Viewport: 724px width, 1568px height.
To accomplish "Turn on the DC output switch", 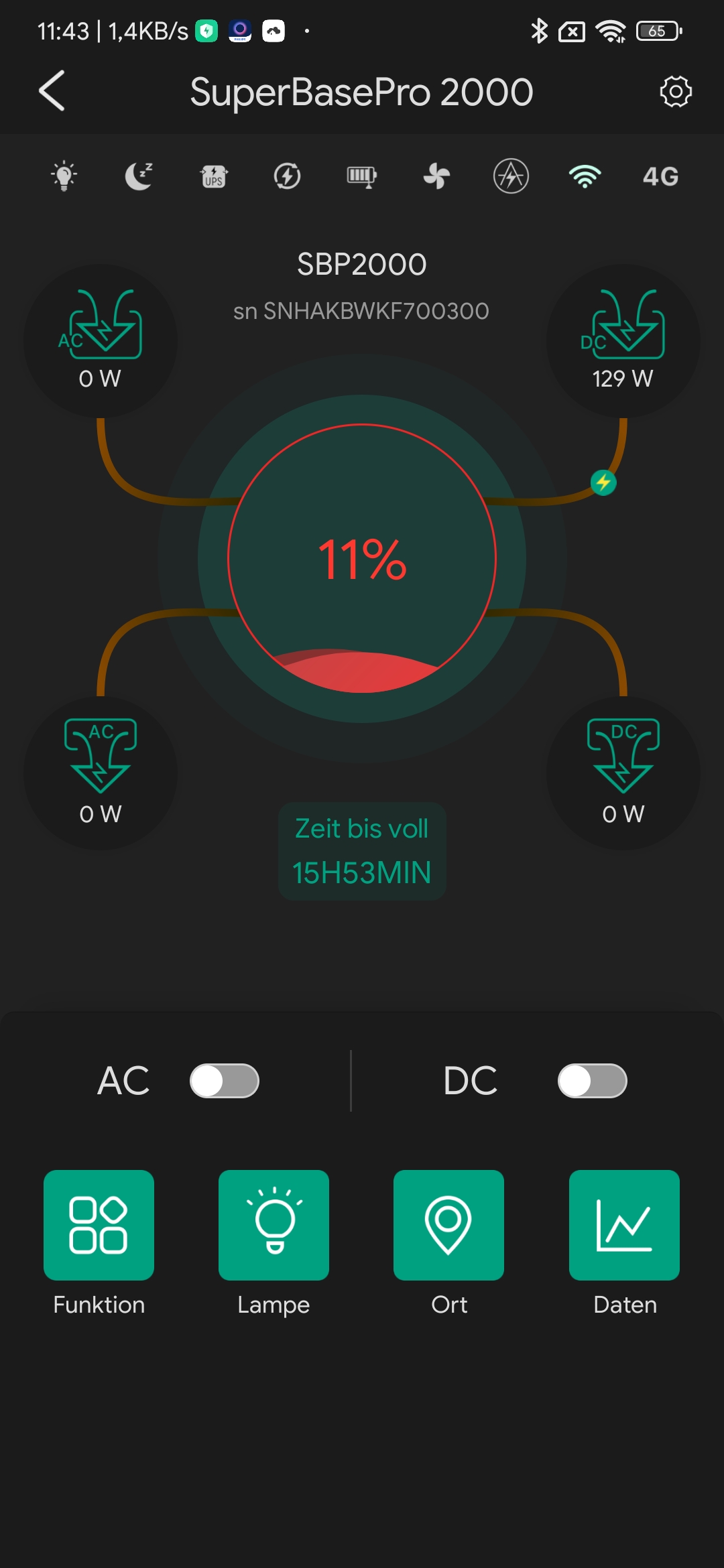I will (592, 1081).
